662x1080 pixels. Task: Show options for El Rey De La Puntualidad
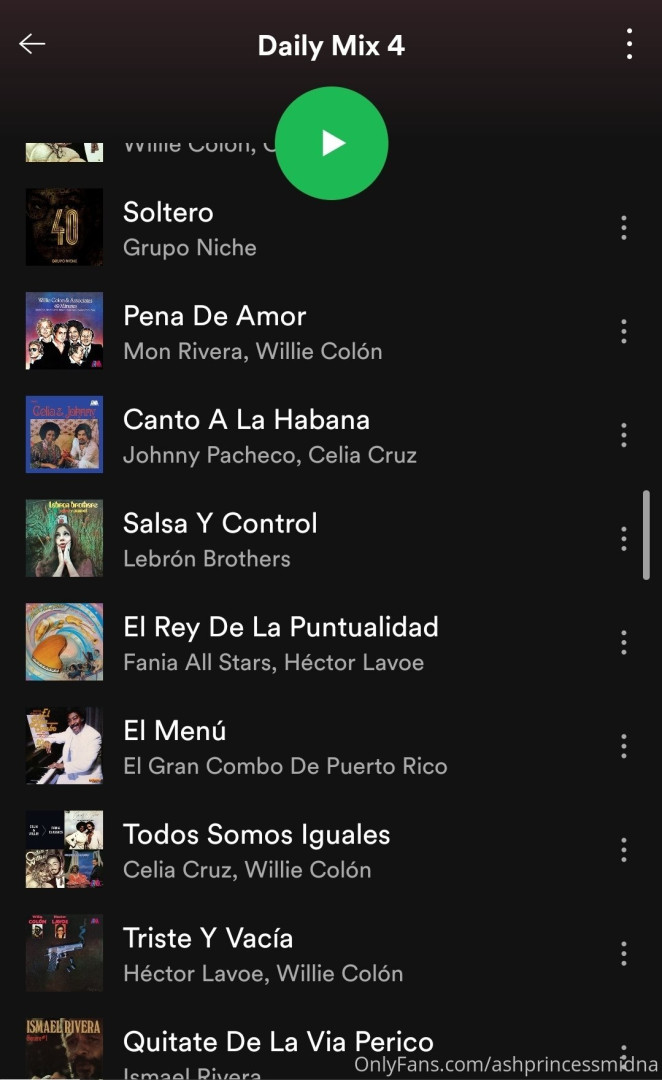coord(623,642)
